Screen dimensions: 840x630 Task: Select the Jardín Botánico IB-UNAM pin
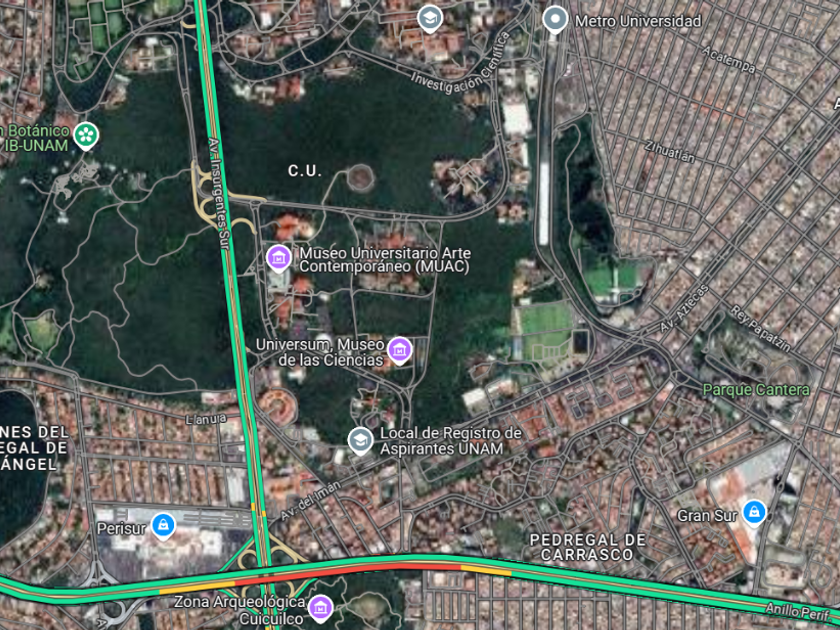pyautogui.click(x=86, y=136)
